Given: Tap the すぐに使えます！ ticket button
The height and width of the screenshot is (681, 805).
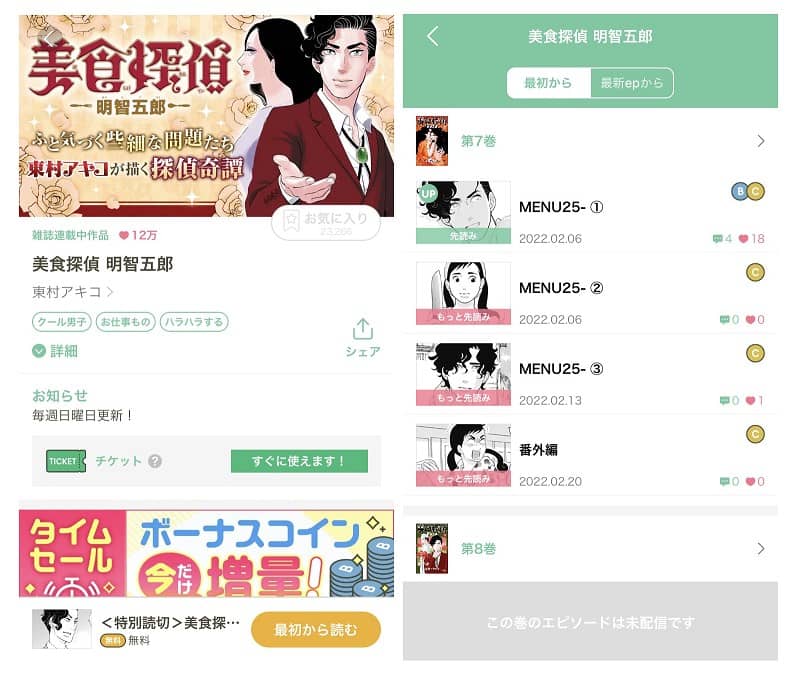Looking at the screenshot, I should 299,461.
